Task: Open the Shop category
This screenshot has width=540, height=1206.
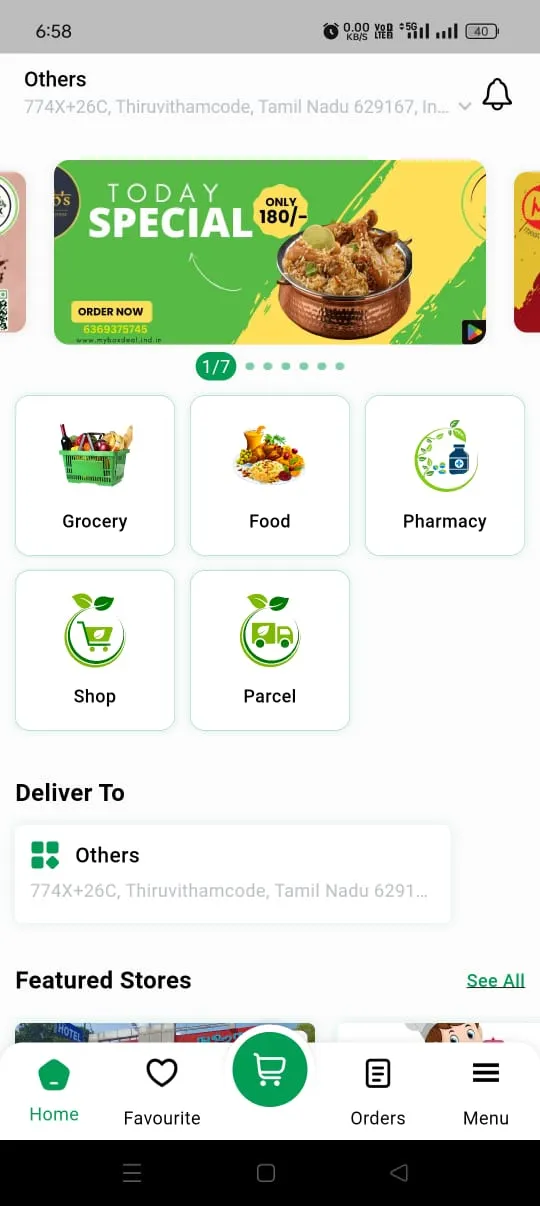Action: coord(95,650)
